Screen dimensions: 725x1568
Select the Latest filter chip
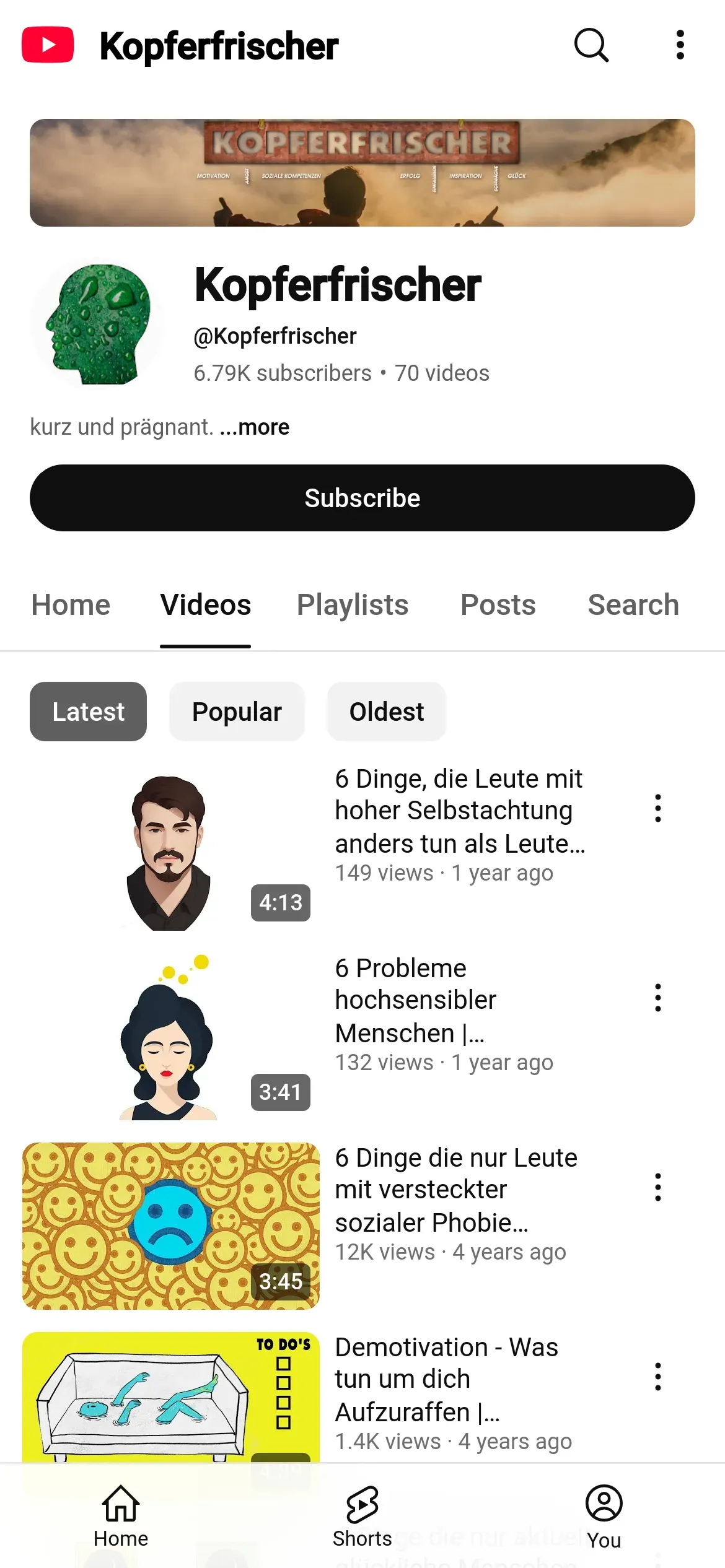88,712
